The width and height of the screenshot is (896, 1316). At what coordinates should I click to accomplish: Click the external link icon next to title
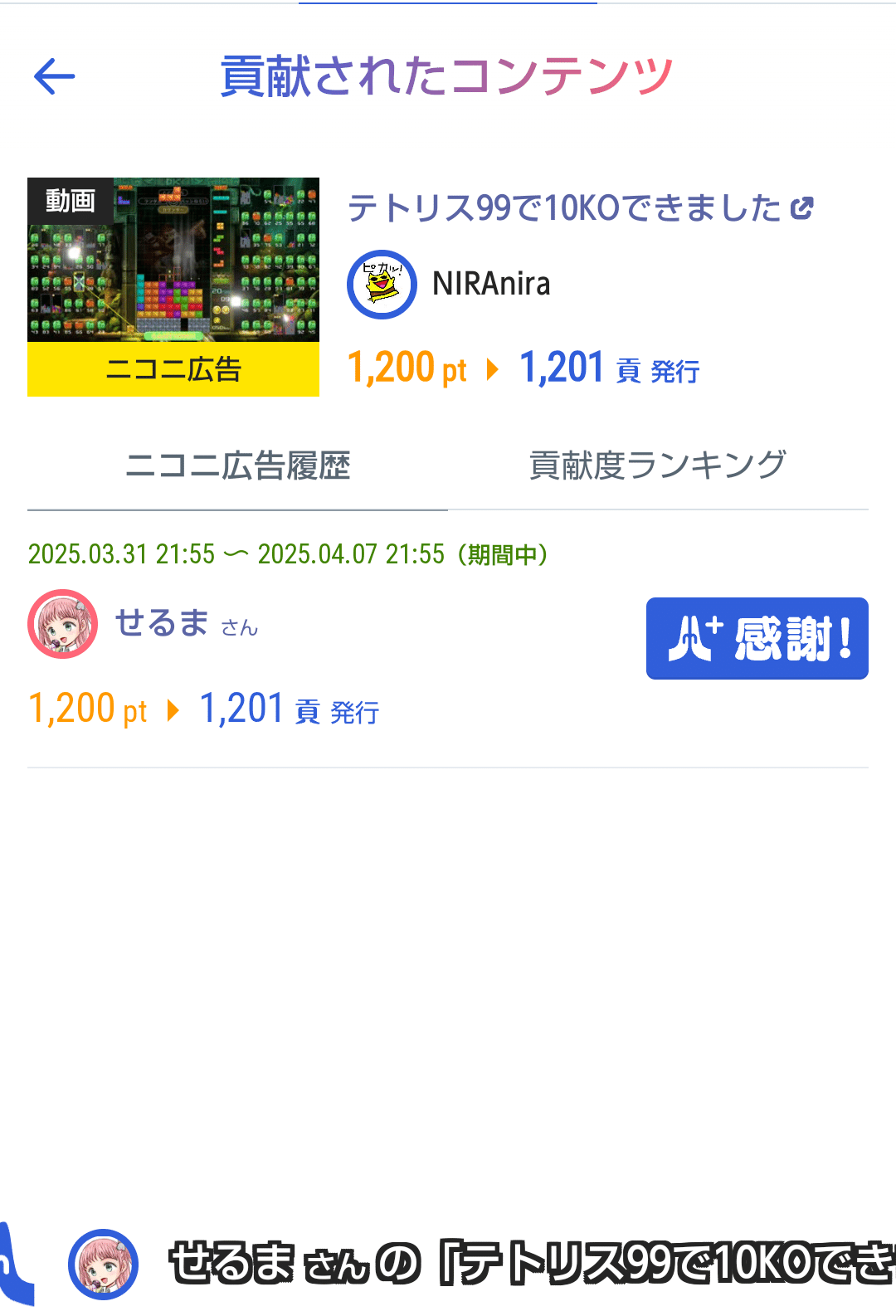[801, 208]
